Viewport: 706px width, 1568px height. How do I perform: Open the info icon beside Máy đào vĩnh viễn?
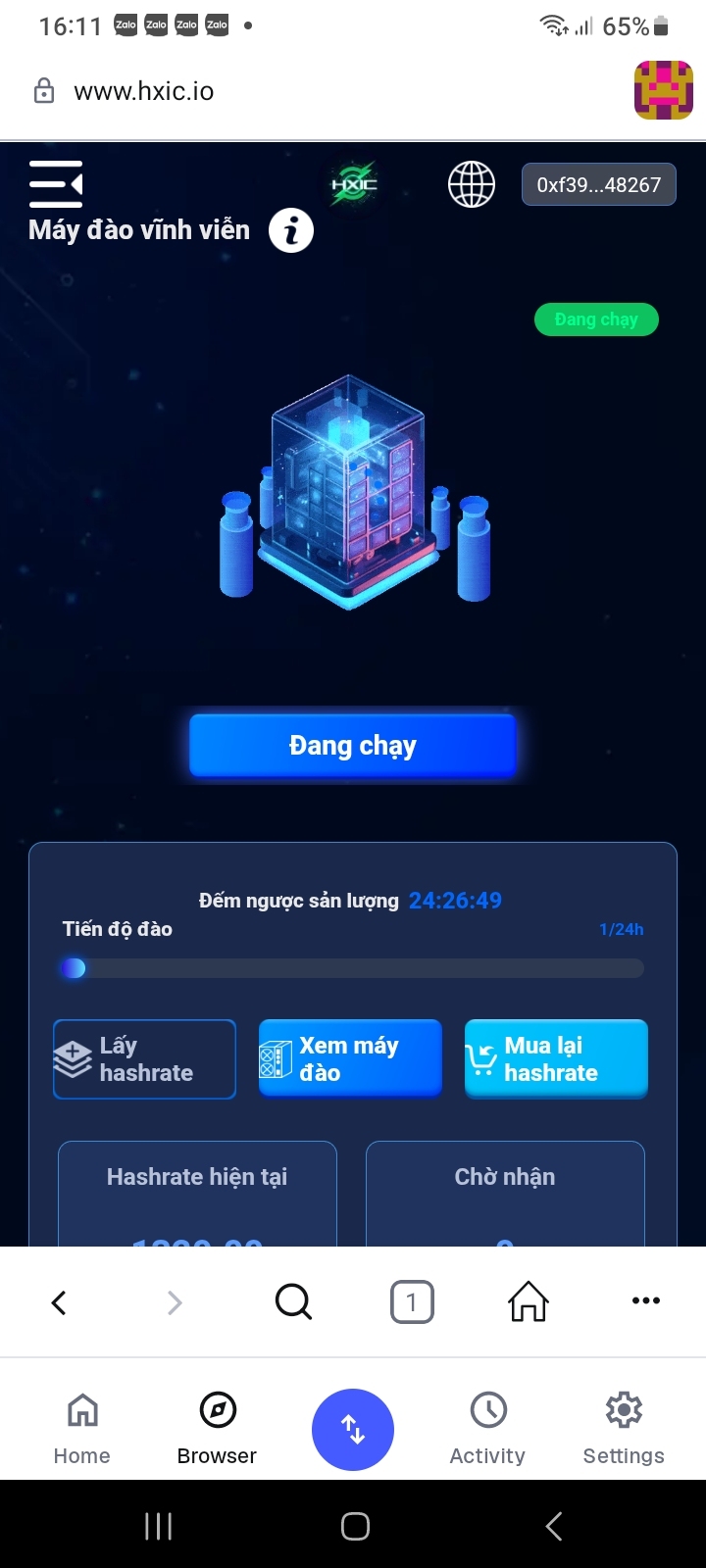click(291, 231)
